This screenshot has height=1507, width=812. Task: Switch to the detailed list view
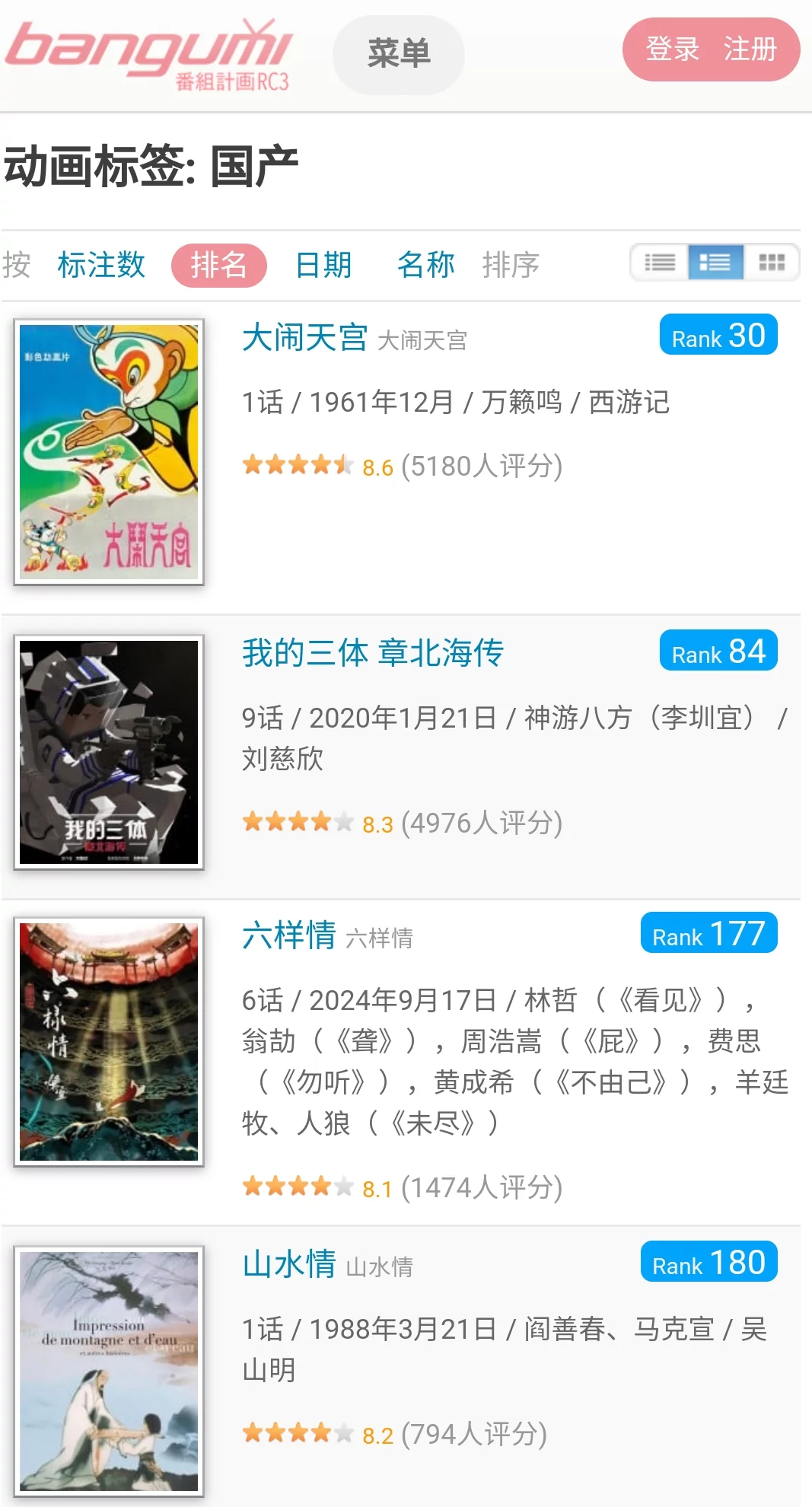click(x=715, y=263)
